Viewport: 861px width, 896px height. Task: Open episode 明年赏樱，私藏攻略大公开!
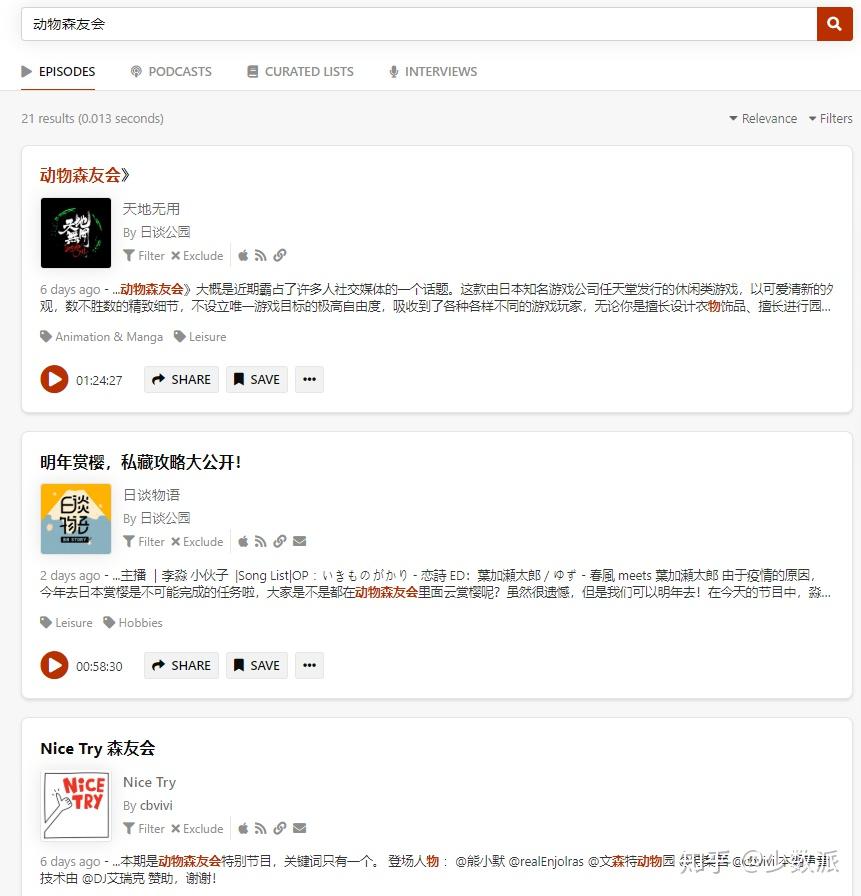point(141,462)
